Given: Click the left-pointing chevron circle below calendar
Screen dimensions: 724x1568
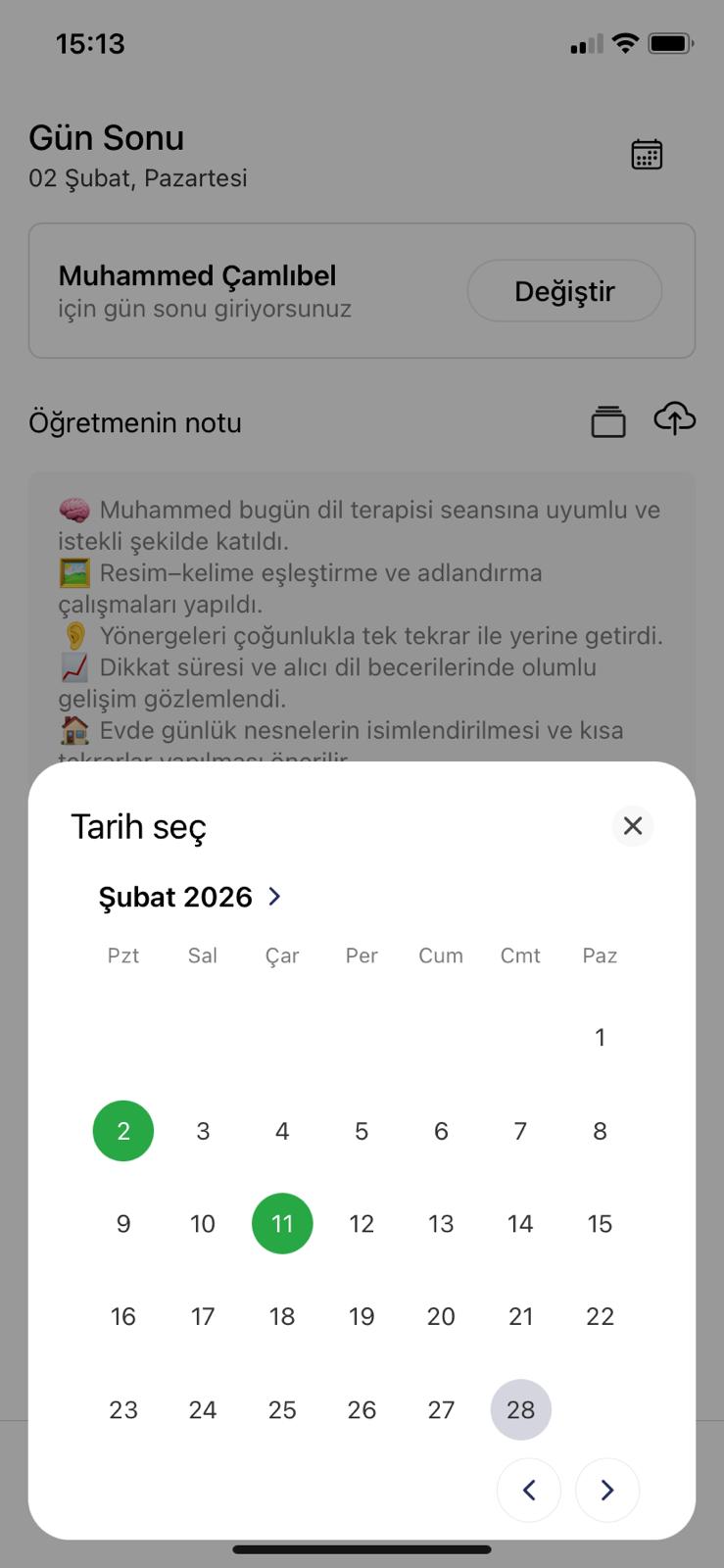Looking at the screenshot, I should [x=529, y=1490].
